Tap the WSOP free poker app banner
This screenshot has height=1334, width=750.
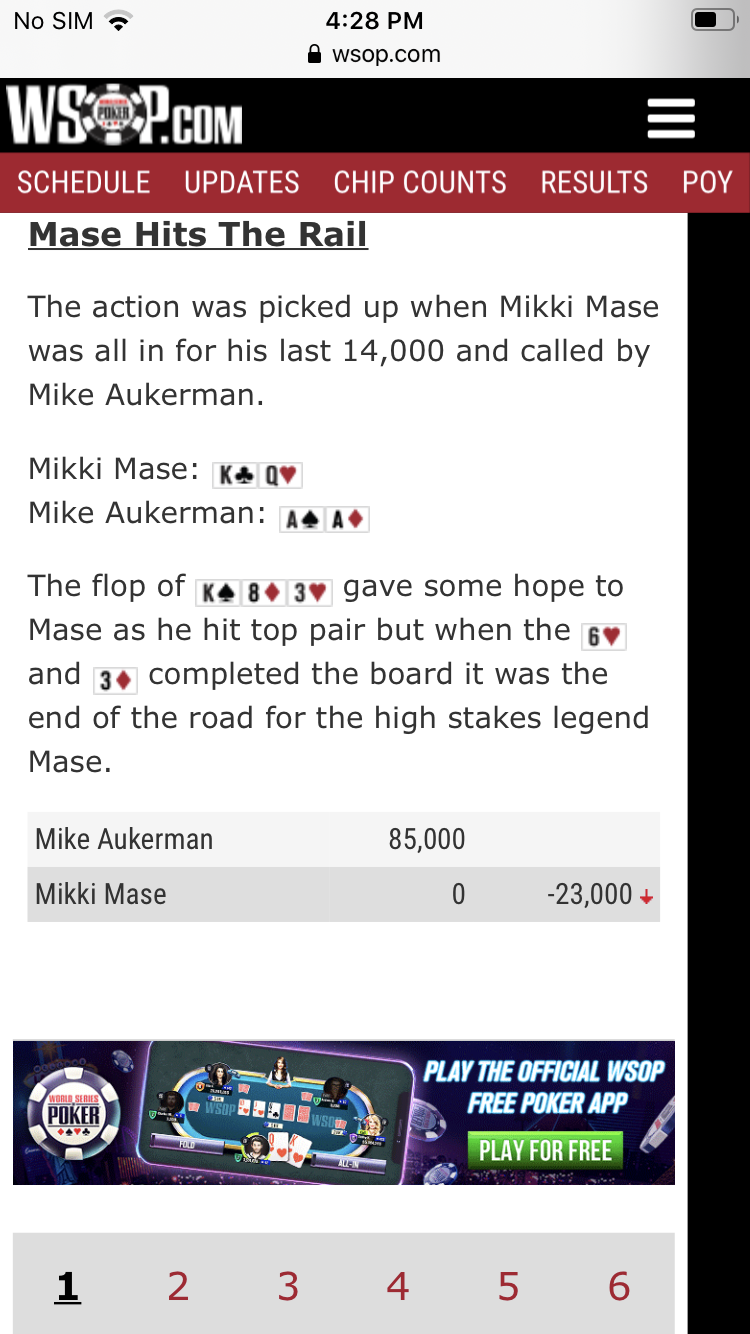coord(344,1113)
